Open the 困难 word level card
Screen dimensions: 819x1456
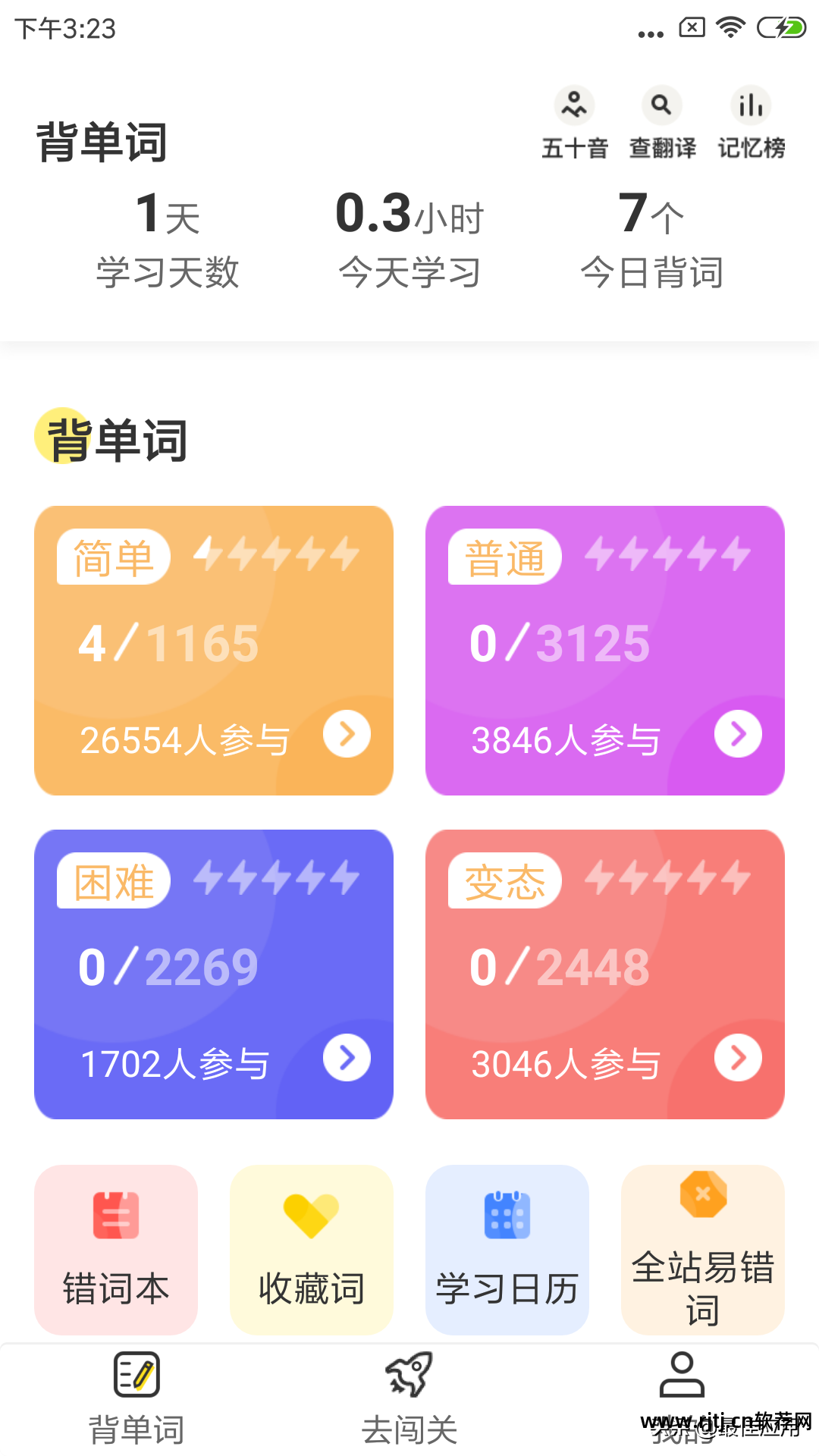point(214,974)
